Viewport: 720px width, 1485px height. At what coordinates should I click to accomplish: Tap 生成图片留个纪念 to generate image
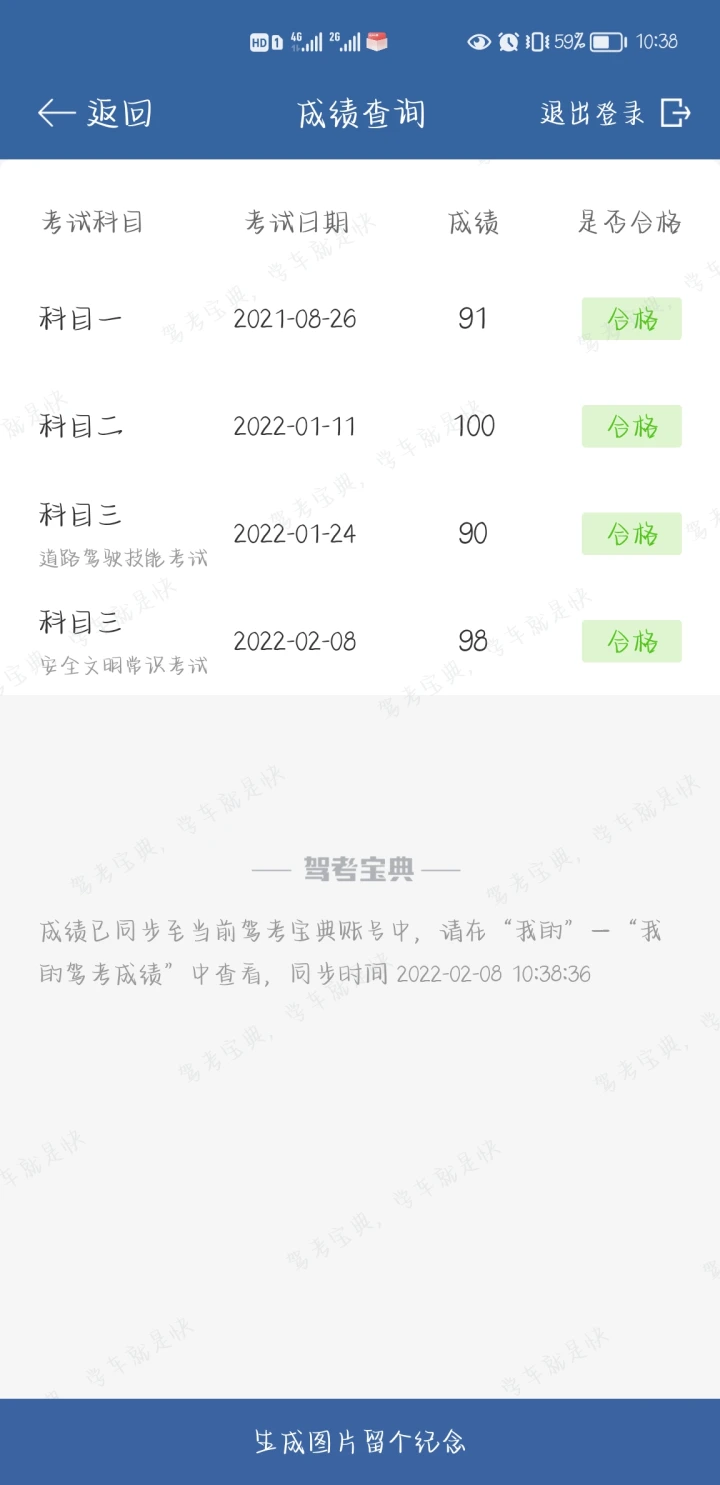(360, 1441)
